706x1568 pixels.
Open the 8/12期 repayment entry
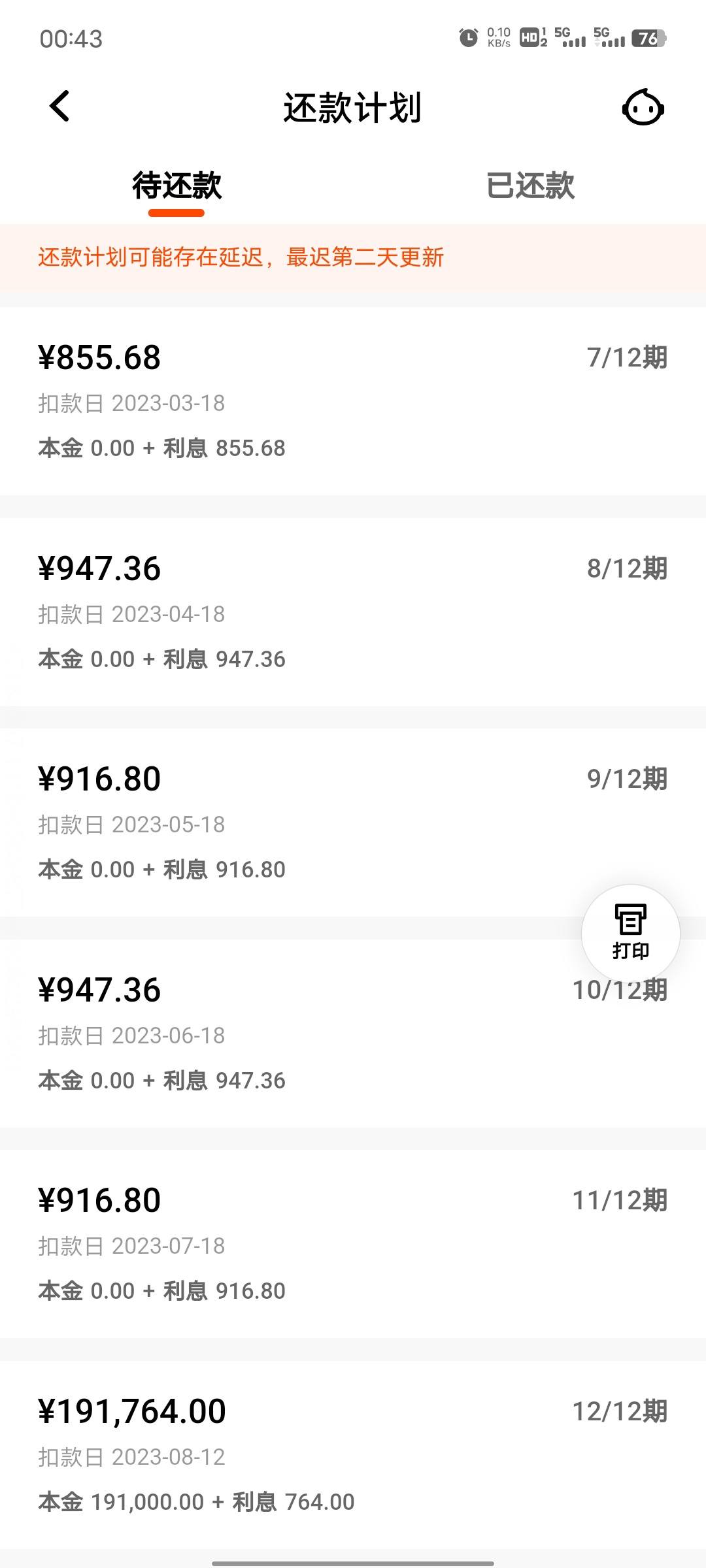[353, 612]
